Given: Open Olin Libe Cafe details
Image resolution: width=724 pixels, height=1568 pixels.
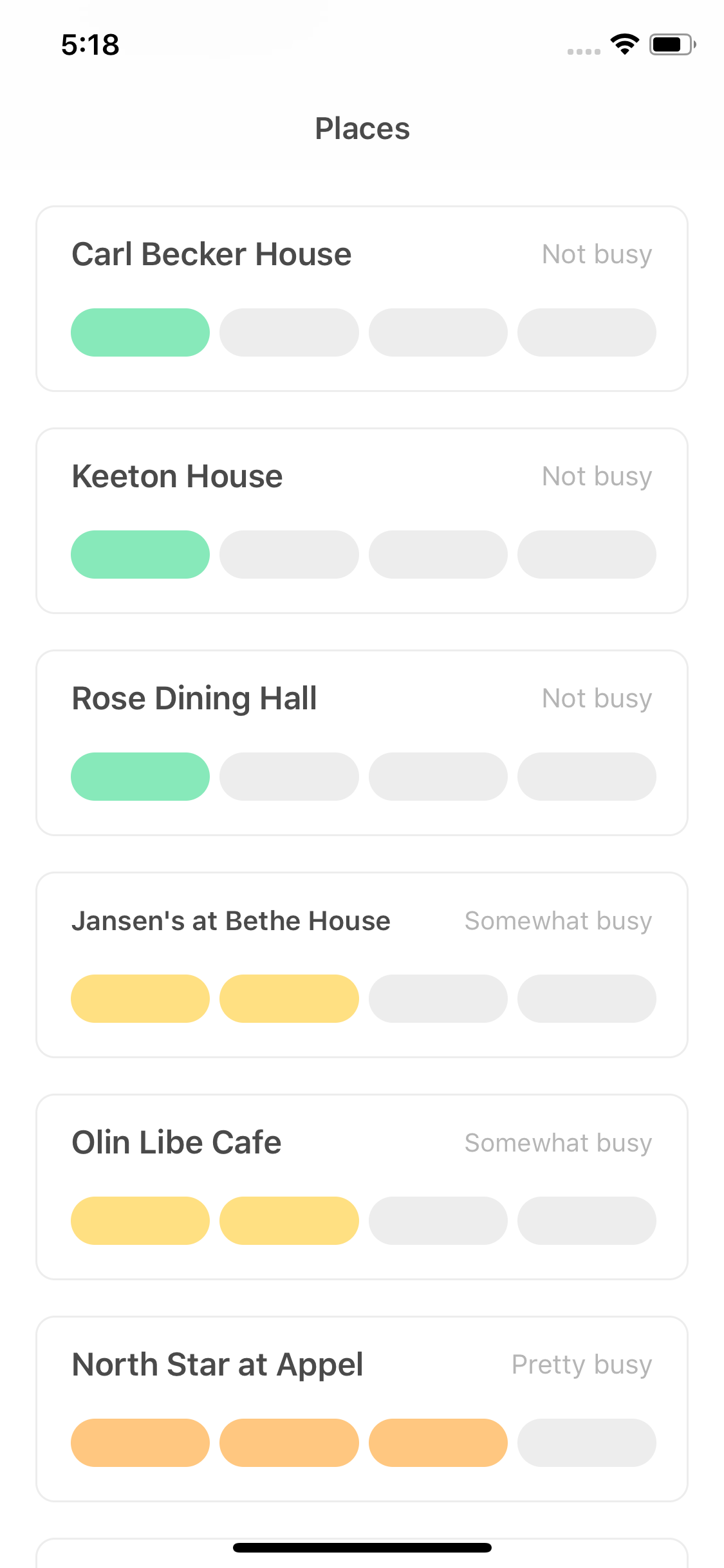Looking at the screenshot, I should [x=362, y=1187].
